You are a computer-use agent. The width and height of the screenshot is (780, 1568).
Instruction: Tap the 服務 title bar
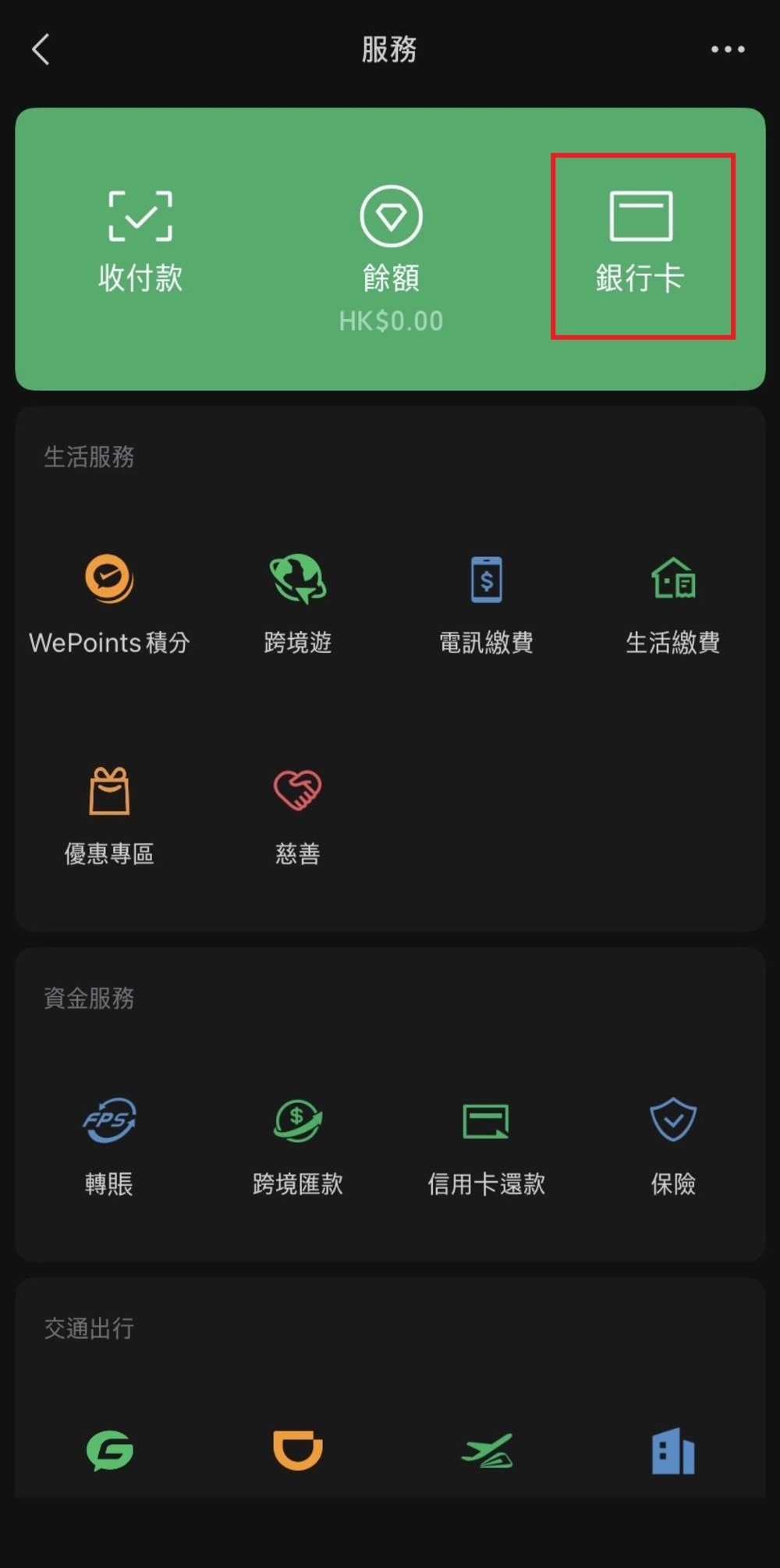(x=390, y=48)
